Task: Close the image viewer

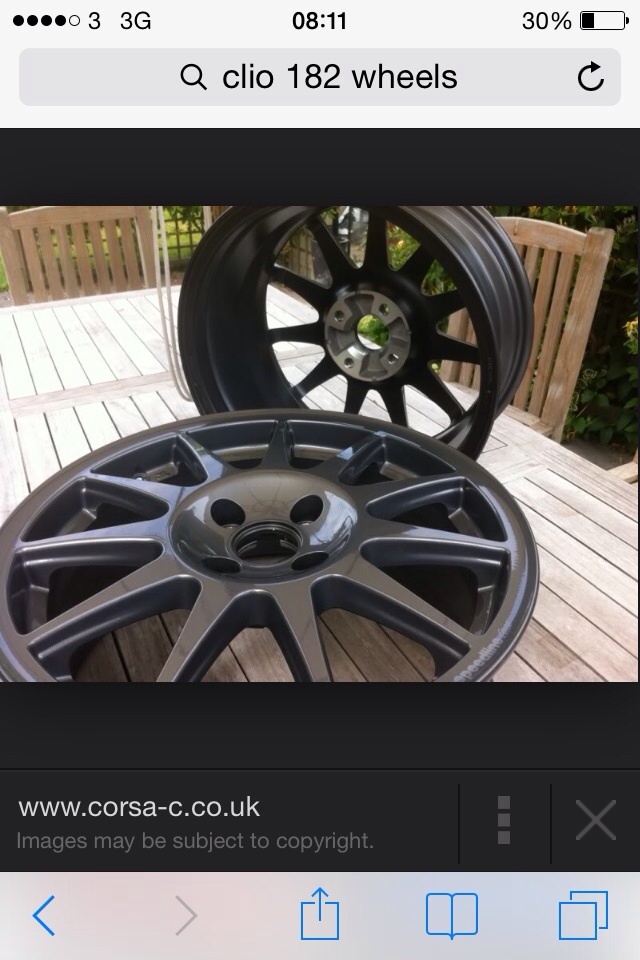Action: pos(595,821)
